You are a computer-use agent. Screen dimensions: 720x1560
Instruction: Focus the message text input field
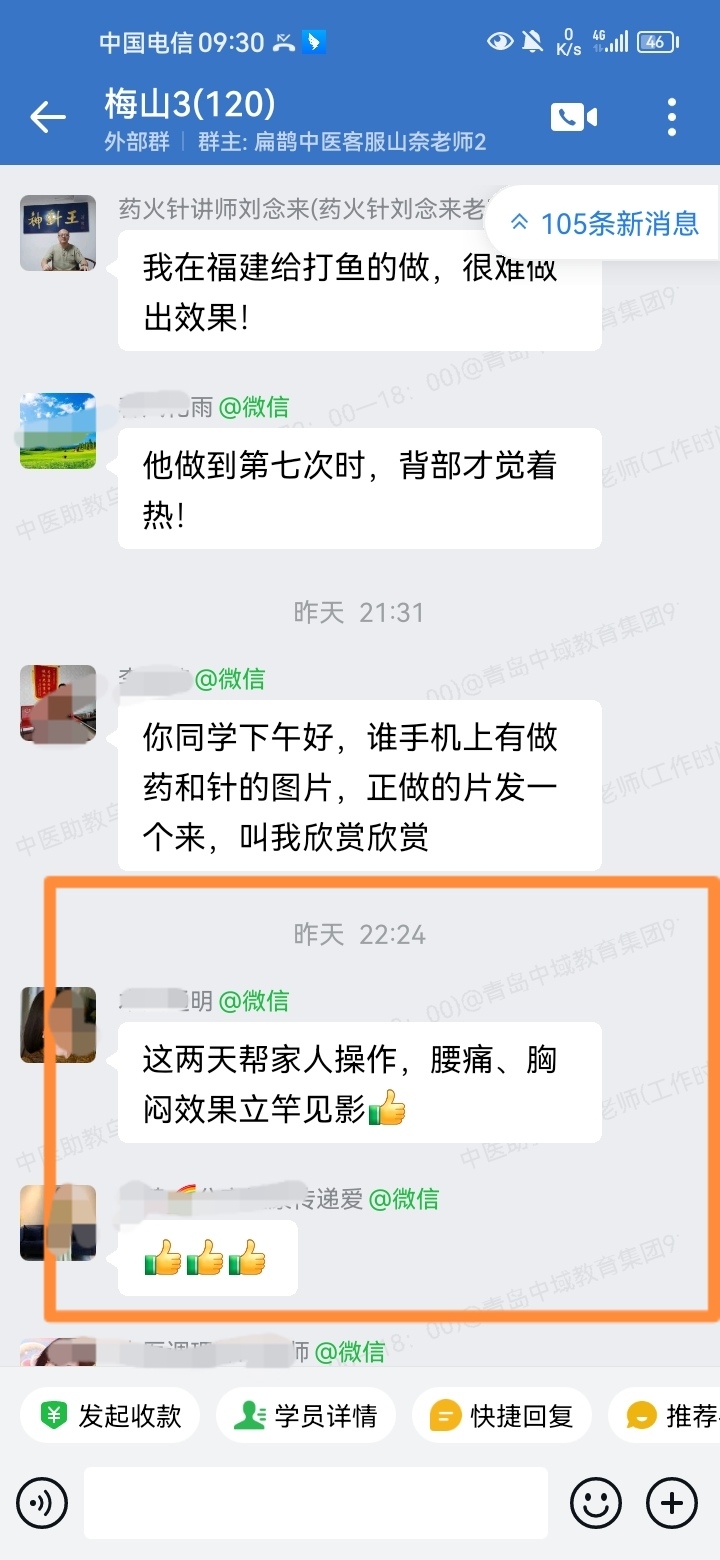tap(315, 1502)
